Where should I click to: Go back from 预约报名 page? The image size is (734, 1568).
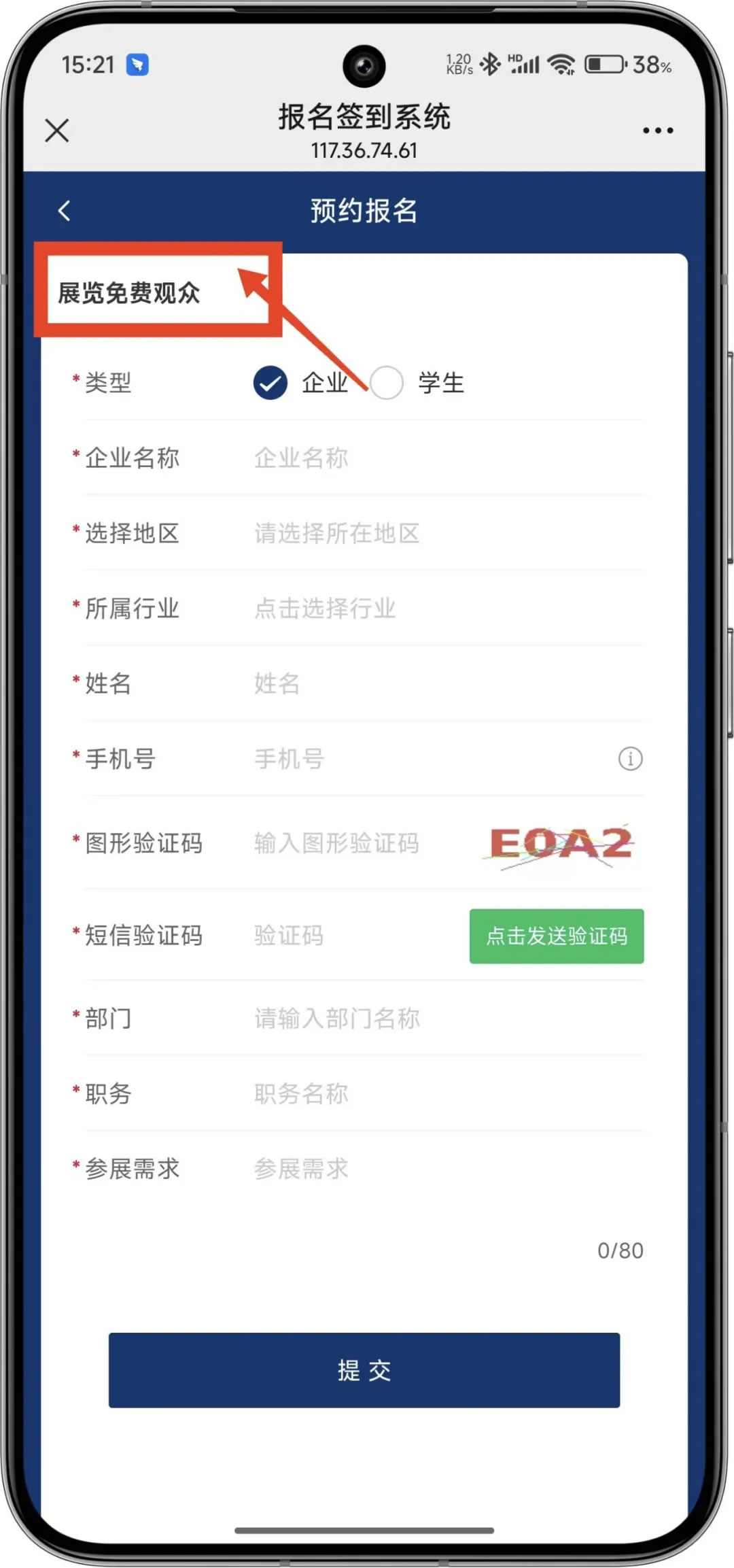click(65, 211)
